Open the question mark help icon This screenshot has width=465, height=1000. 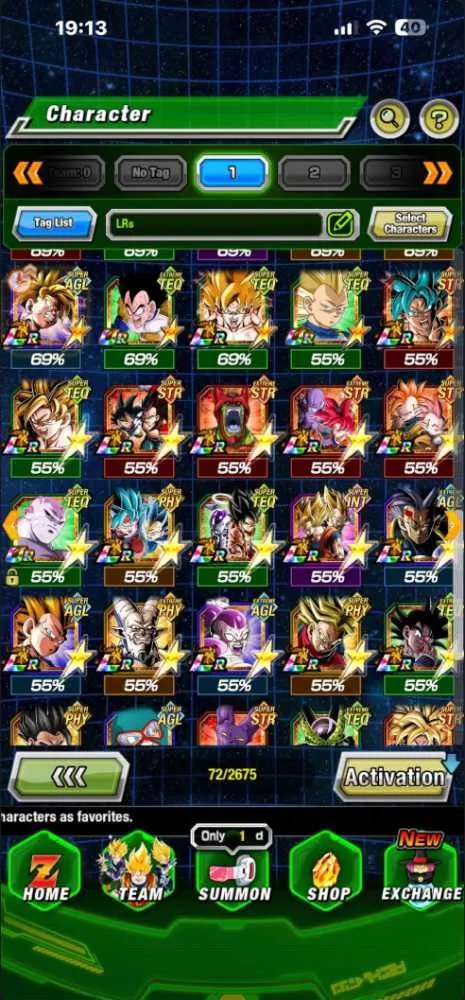(x=439, y=118)
